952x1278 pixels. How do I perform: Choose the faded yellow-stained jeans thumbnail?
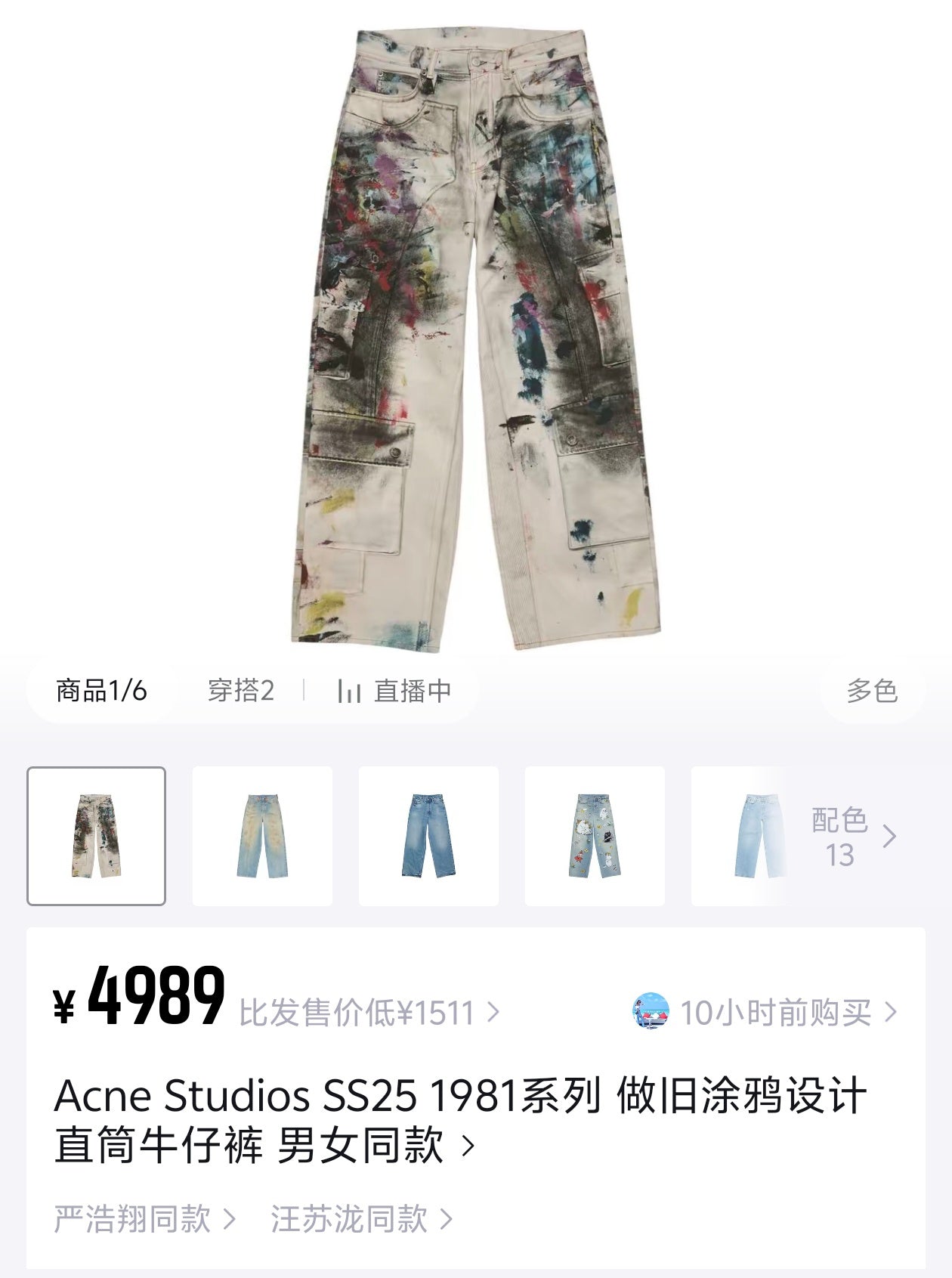(x=262, y=836)
